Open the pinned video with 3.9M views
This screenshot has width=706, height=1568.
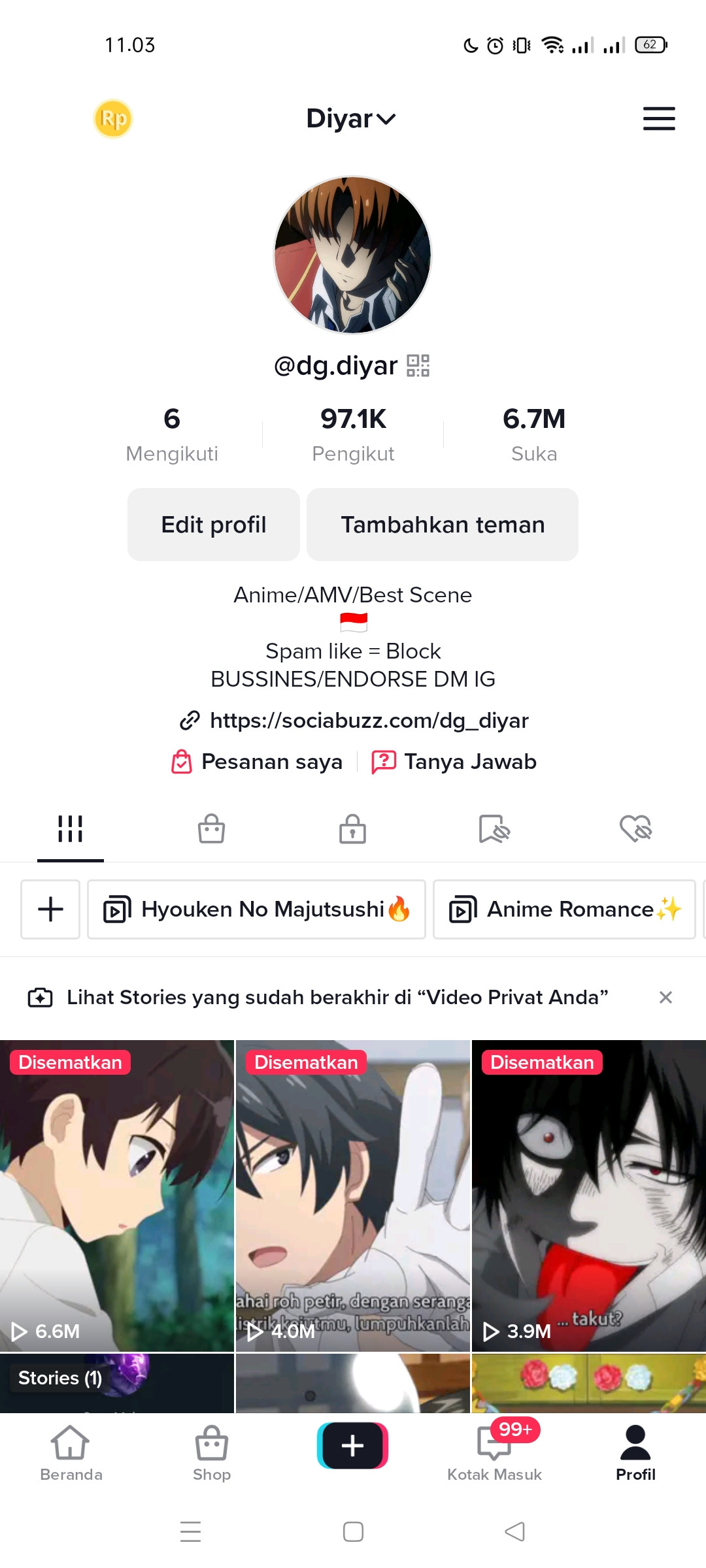[588, 1196]
